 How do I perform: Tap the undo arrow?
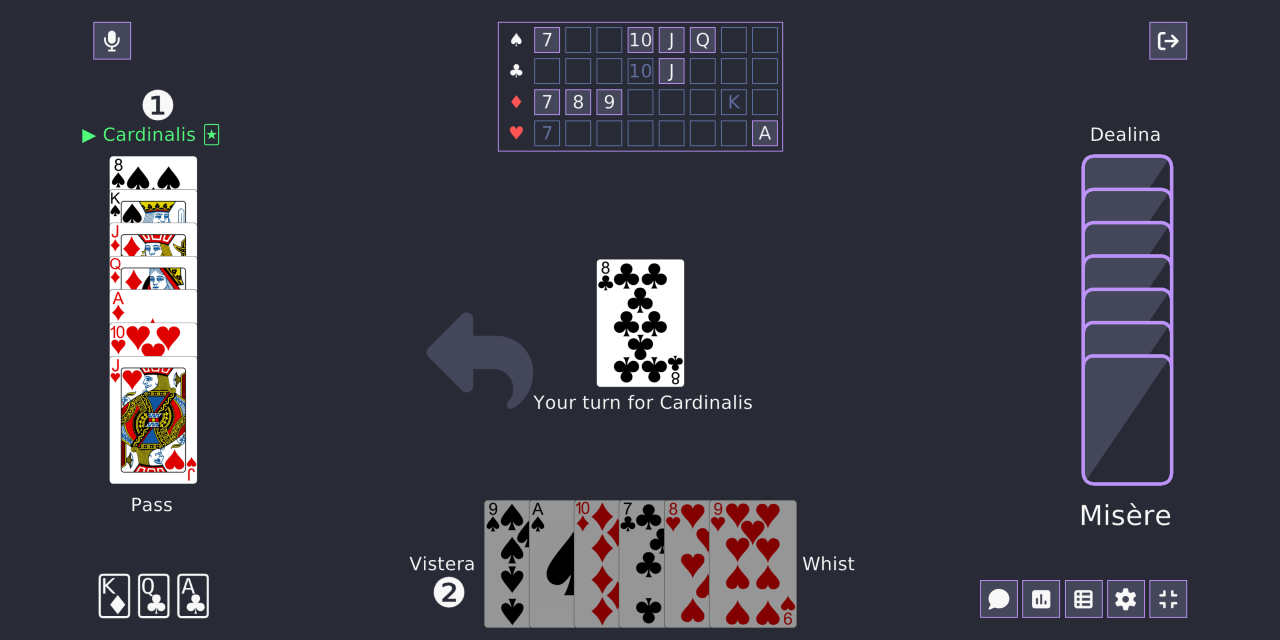click(x=480, y=360)
